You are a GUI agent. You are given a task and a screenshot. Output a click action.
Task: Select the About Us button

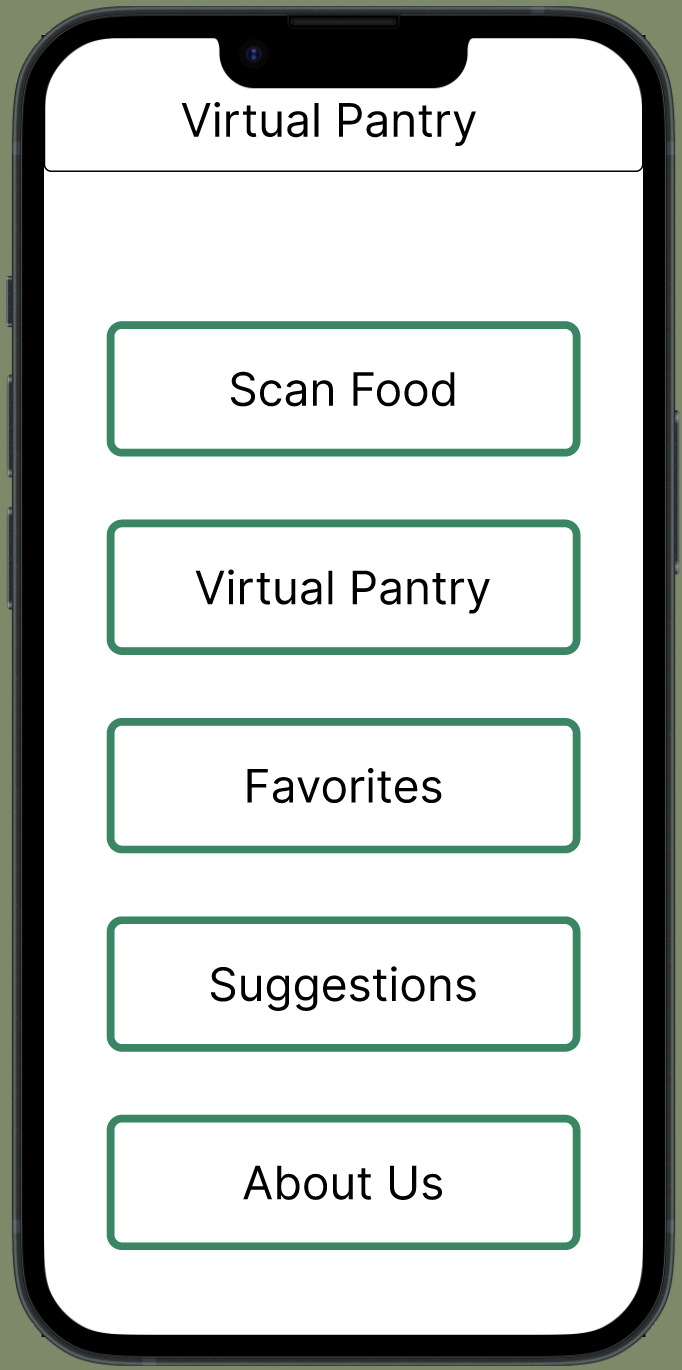pos(343,1182)
